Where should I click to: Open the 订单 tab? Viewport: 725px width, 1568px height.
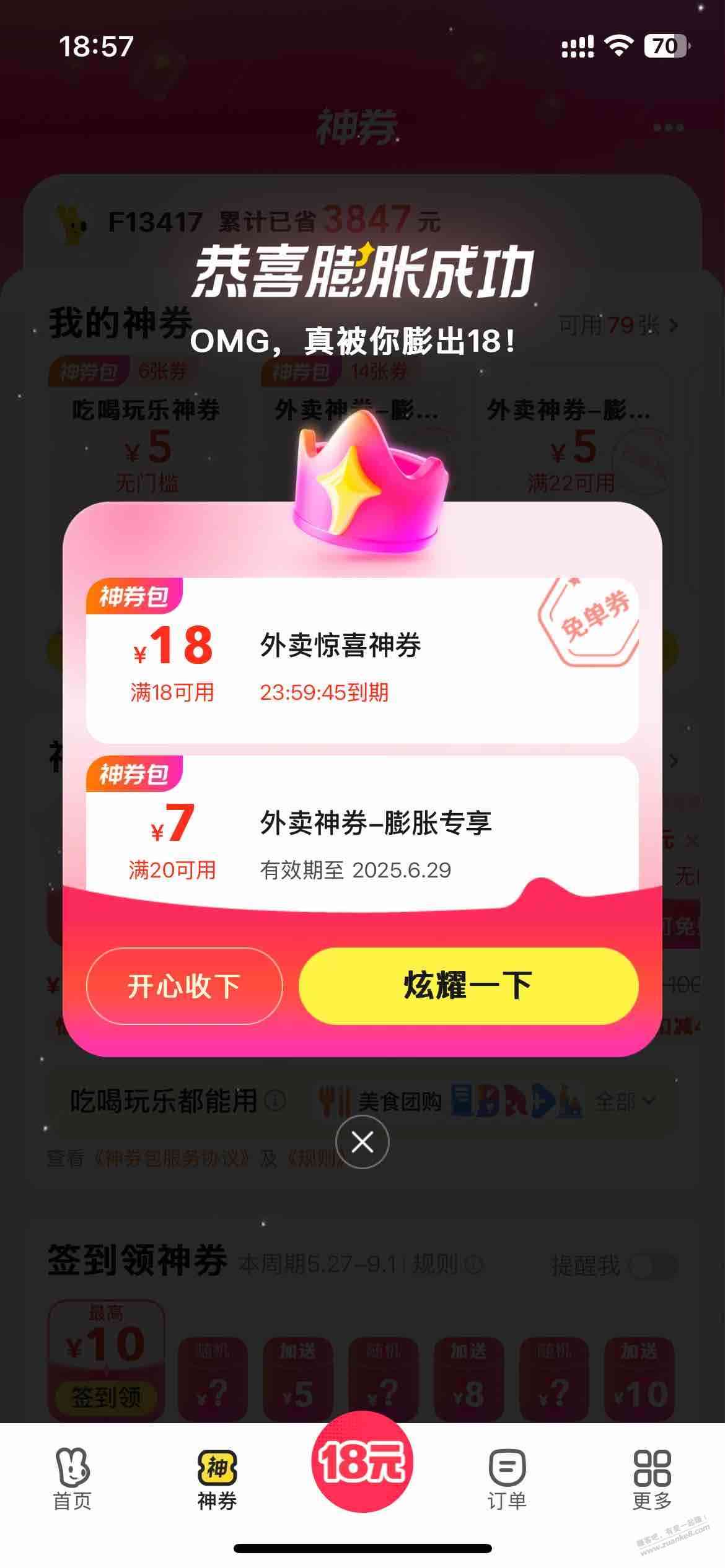507,1479
